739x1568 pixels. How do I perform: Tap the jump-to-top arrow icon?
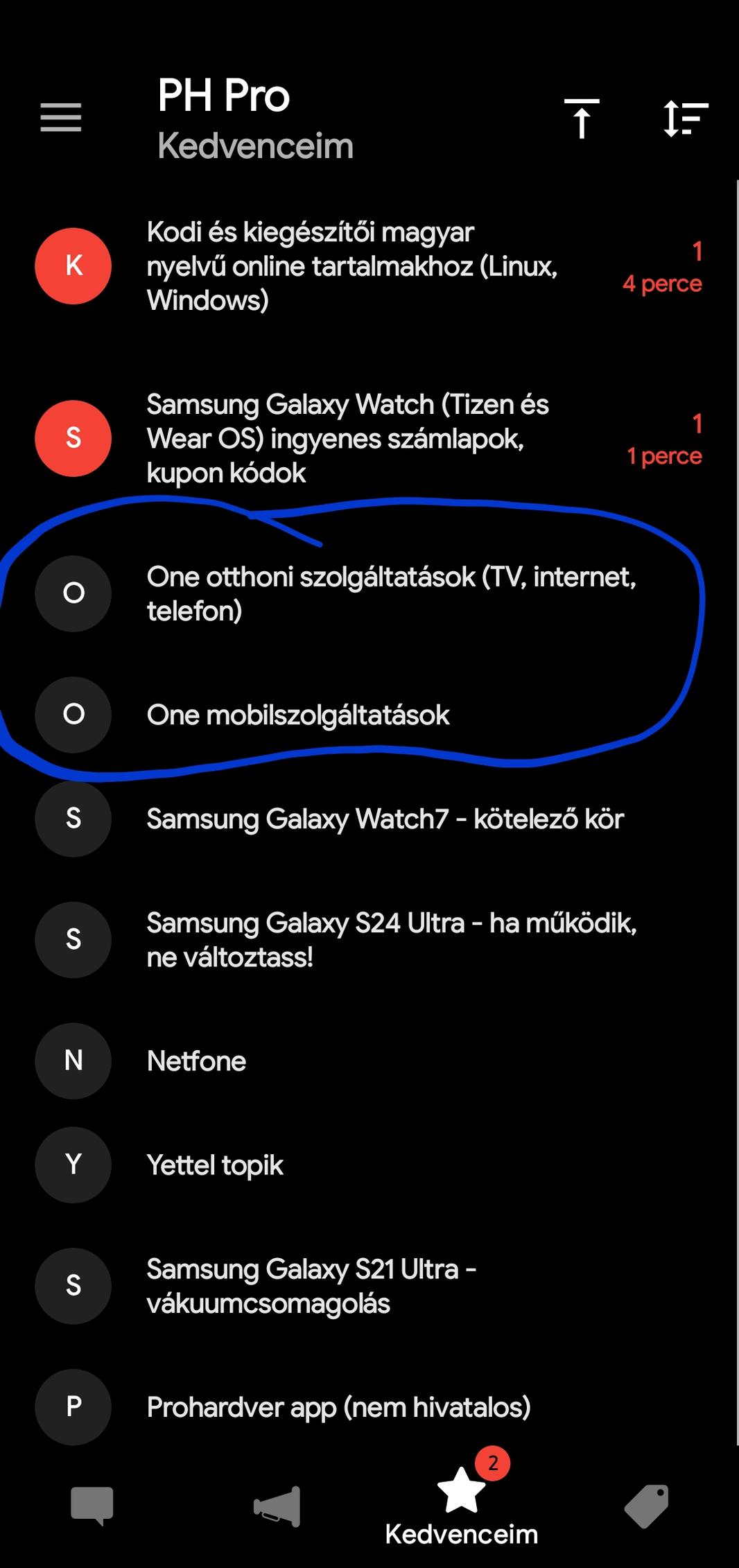click(582, 118)
